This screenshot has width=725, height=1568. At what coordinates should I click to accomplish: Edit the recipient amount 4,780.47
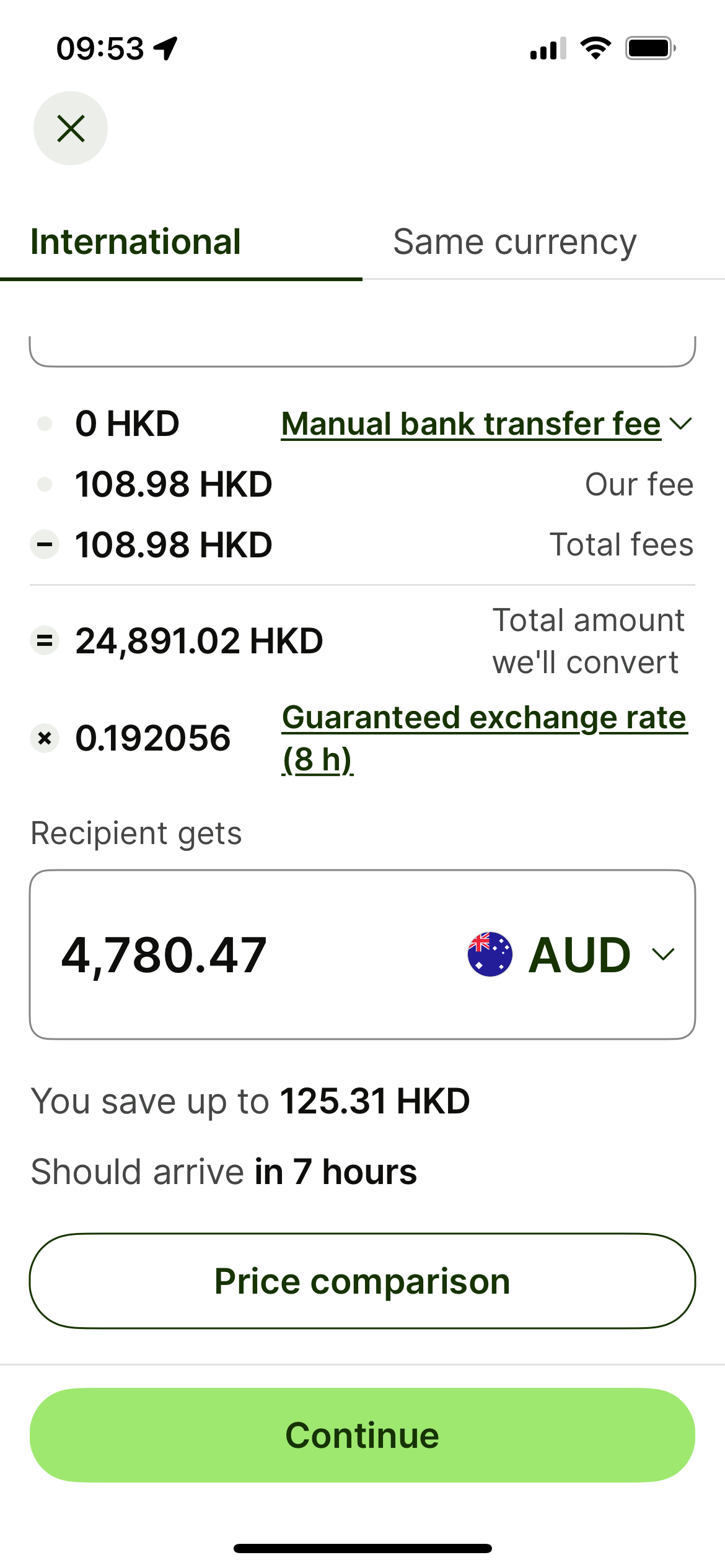click(165, 954)
